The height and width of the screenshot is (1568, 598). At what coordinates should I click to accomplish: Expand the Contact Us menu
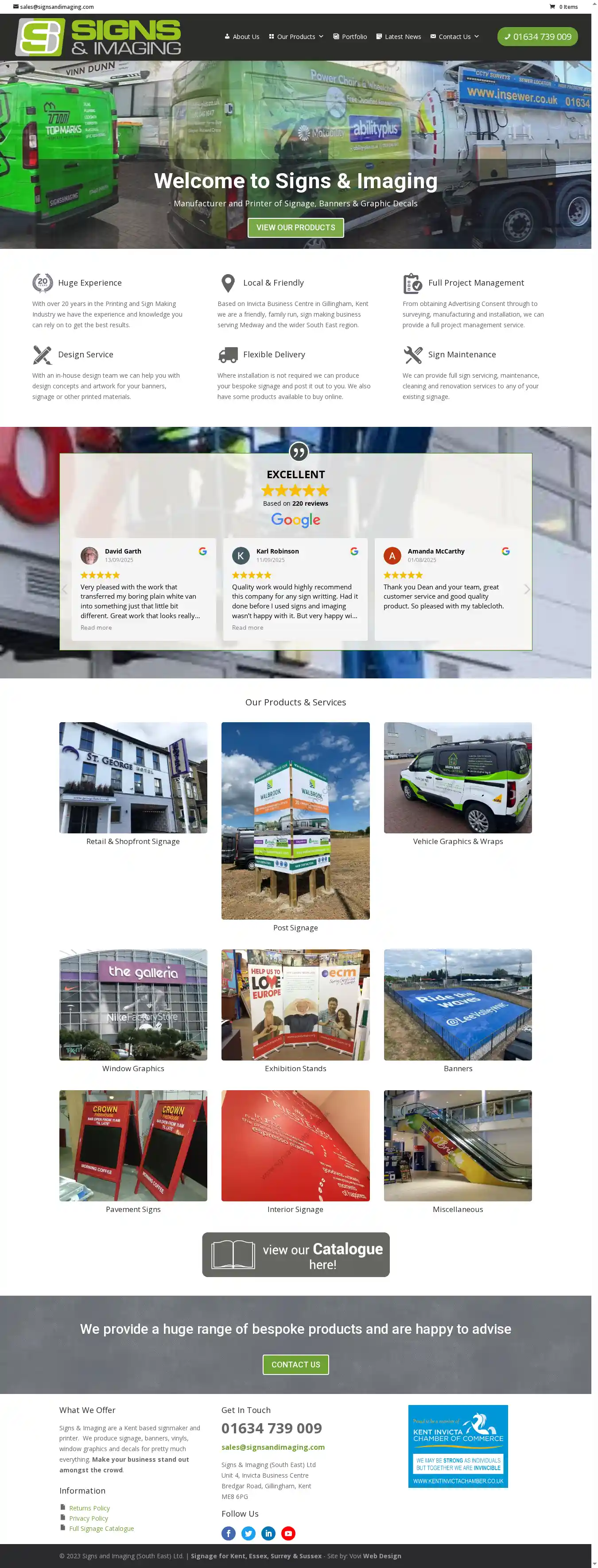[454, 36]
